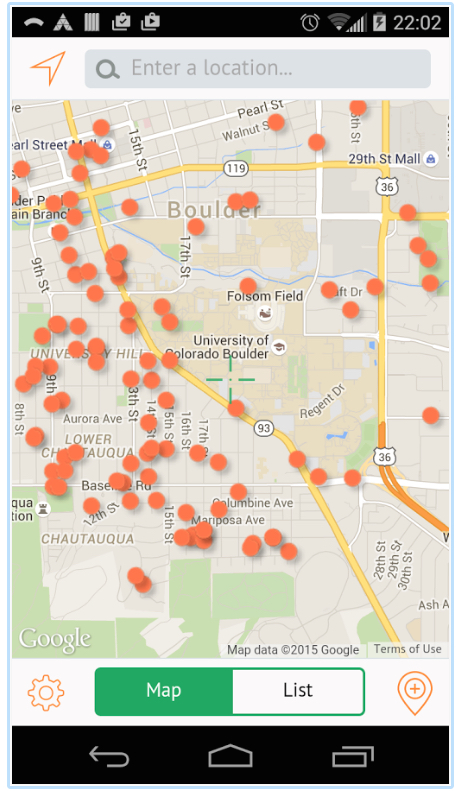Tap the marker on Folsom Field
The width and height of the screenshot is (459, 791).
point(248,287)
